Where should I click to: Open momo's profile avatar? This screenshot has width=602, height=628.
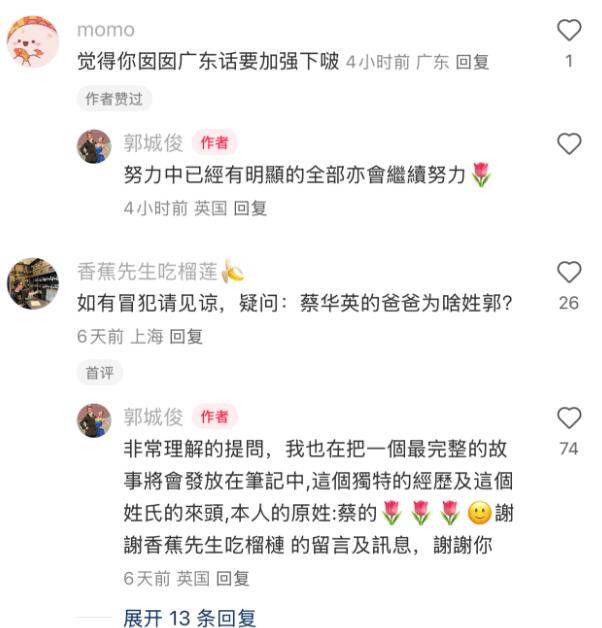point(33,41)
